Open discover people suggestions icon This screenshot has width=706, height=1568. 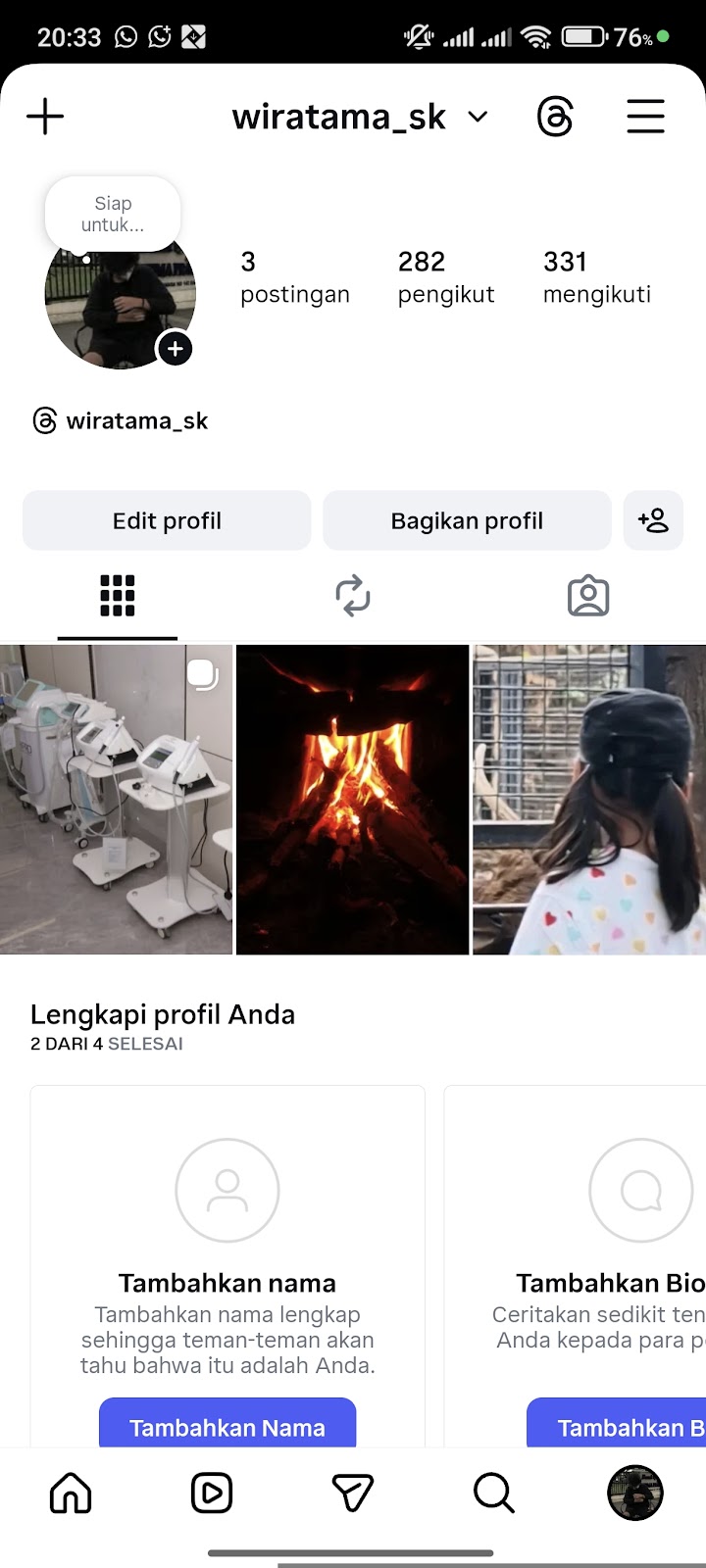pyautogui.click(x=653, y=520)
